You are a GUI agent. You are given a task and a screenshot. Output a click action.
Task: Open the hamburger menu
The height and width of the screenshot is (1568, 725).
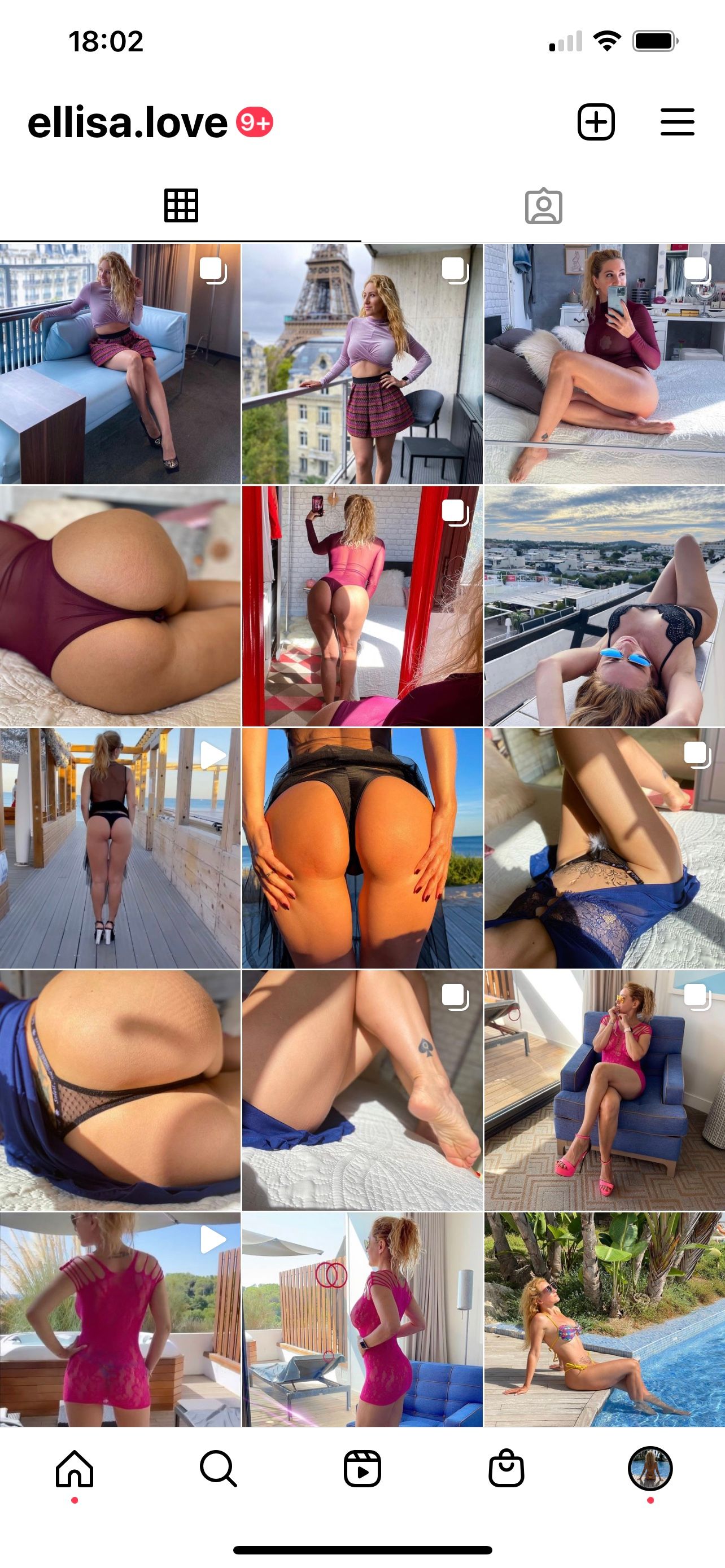677,122
